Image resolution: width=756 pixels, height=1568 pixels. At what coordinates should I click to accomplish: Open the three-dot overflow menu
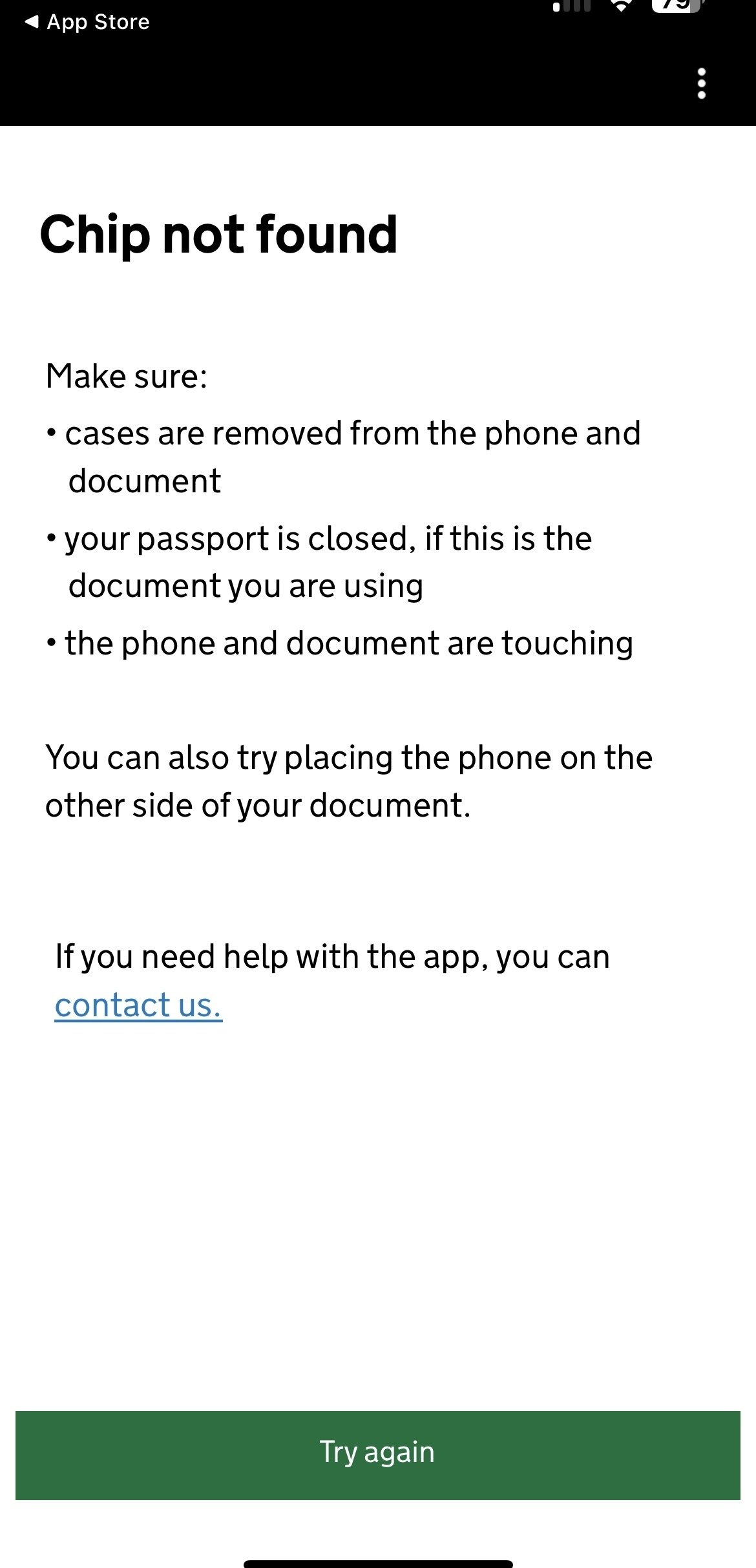[702, 83]
